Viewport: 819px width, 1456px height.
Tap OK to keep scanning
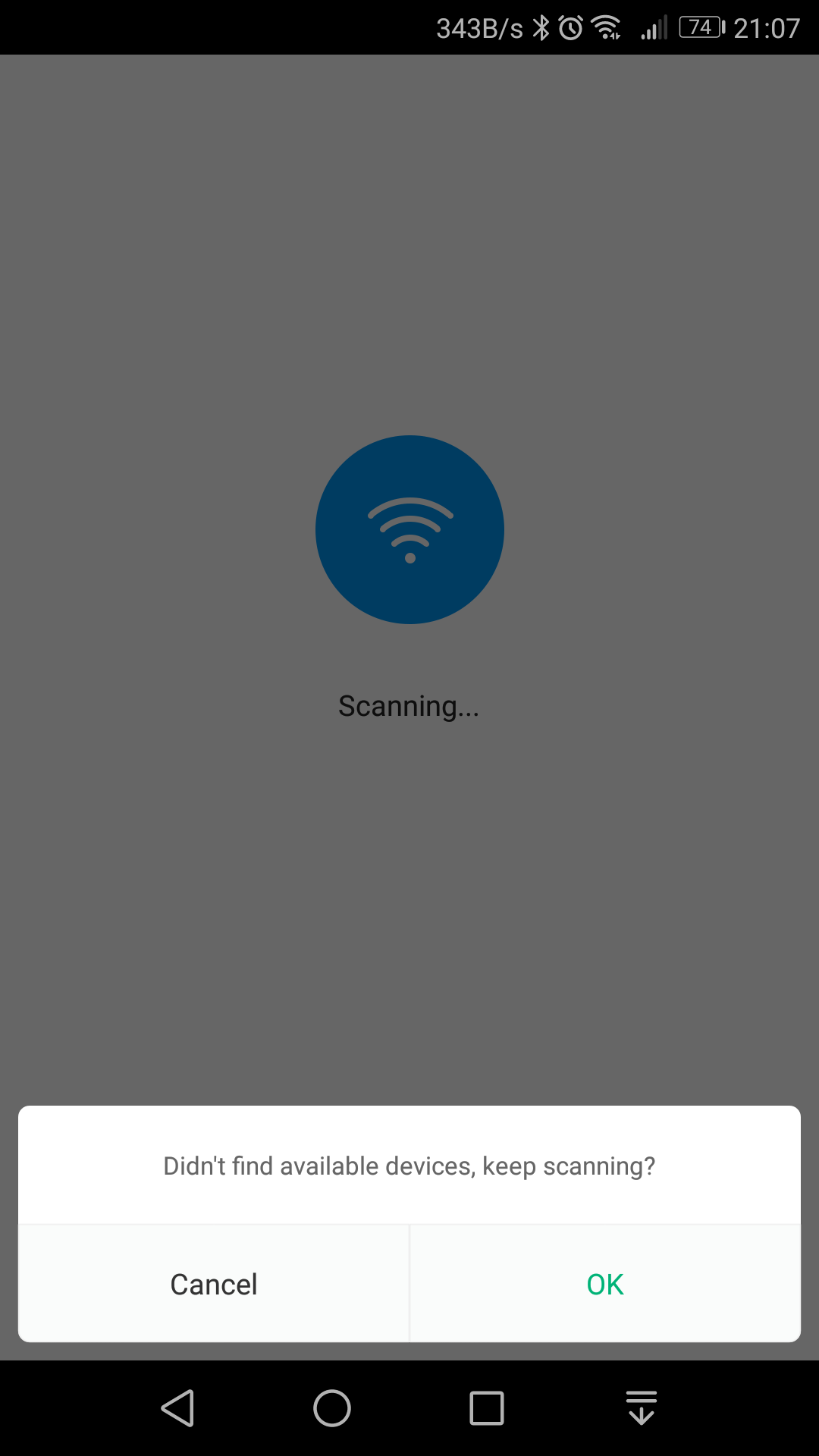pos(605,1284)
